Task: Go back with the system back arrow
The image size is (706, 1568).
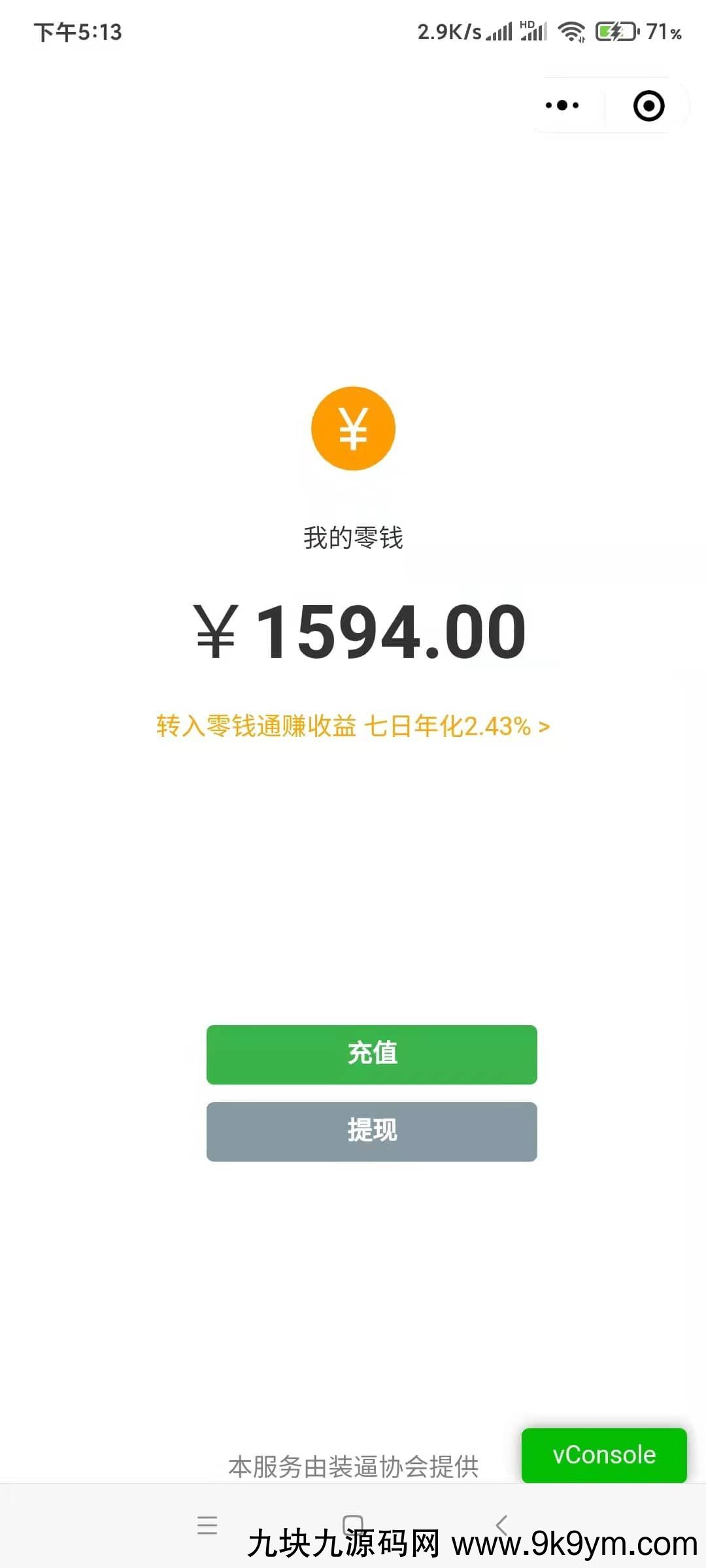Action: (x=502, y=1525)
